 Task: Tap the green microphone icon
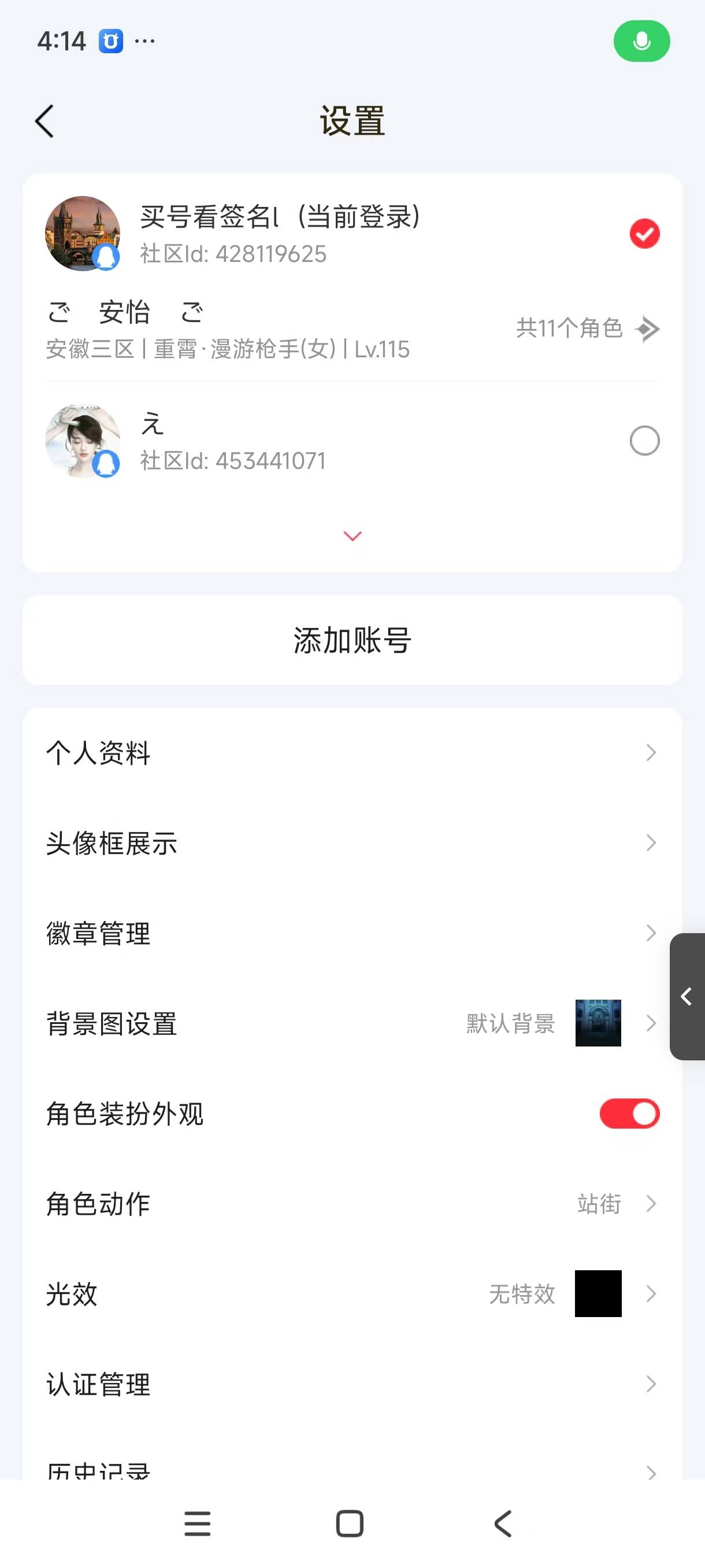click(642, 41)
